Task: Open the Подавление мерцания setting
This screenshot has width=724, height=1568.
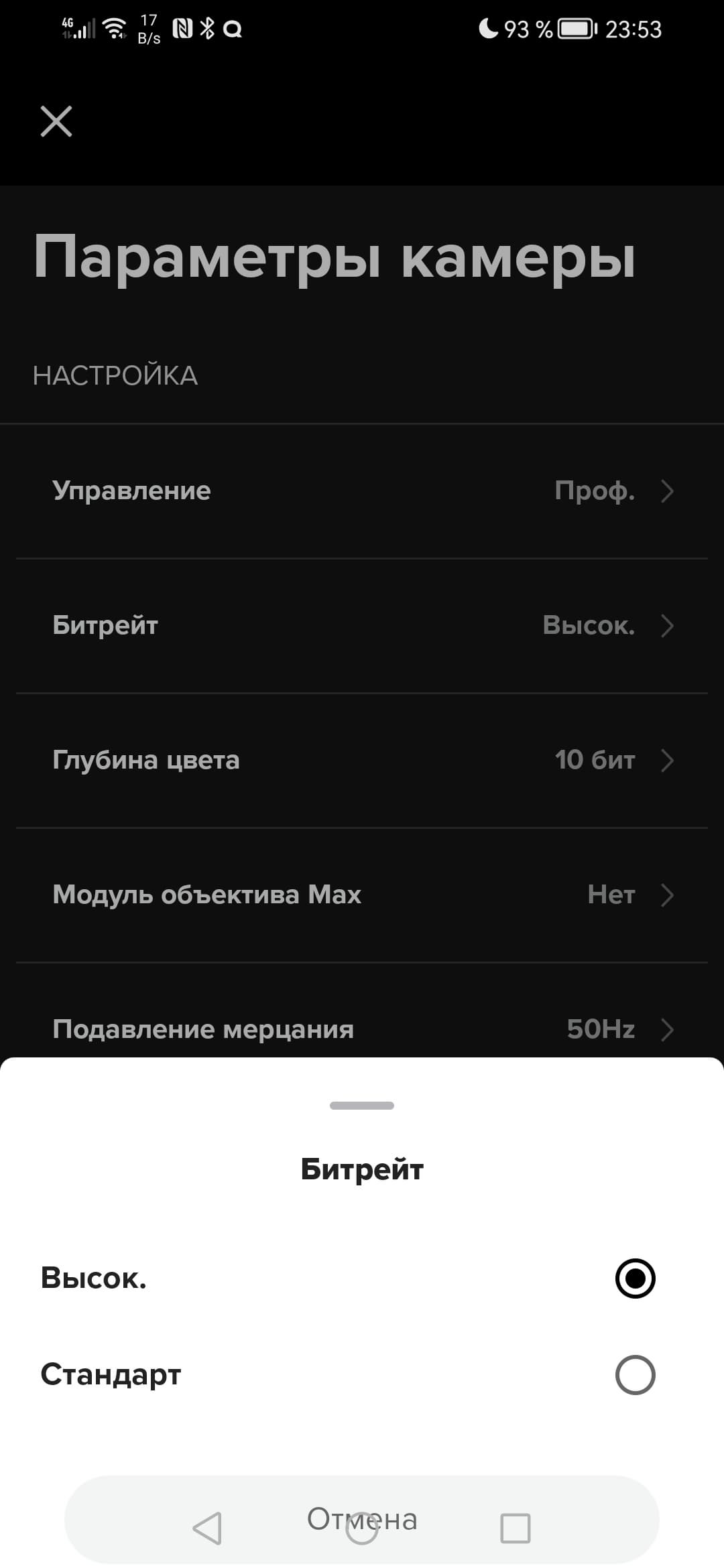Action: pos(362,1029)
